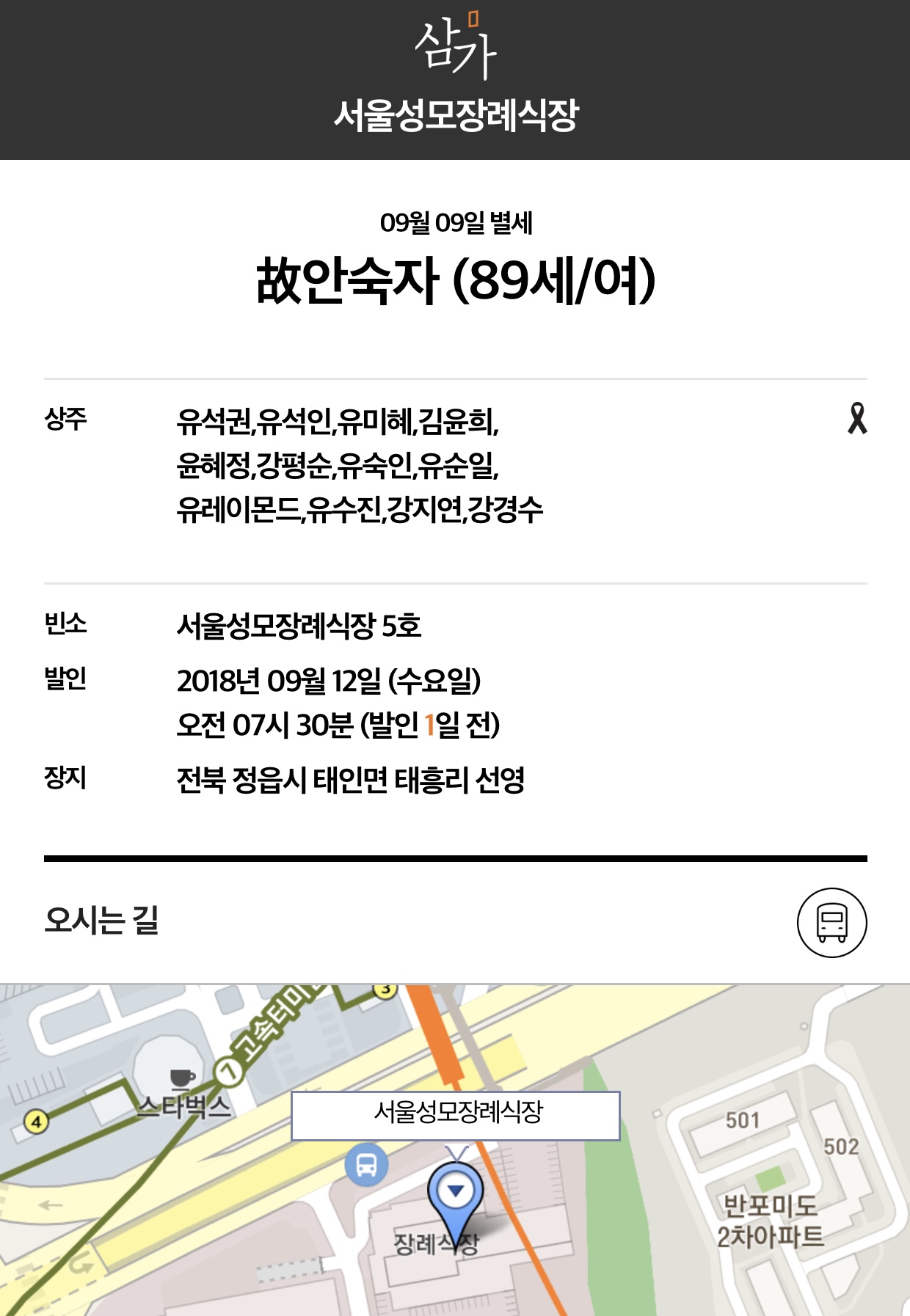The height and width of the screenshot is (1316, 910).
Task: Tap the blue location pin on the map
Action: click(x=456, y=1193)
